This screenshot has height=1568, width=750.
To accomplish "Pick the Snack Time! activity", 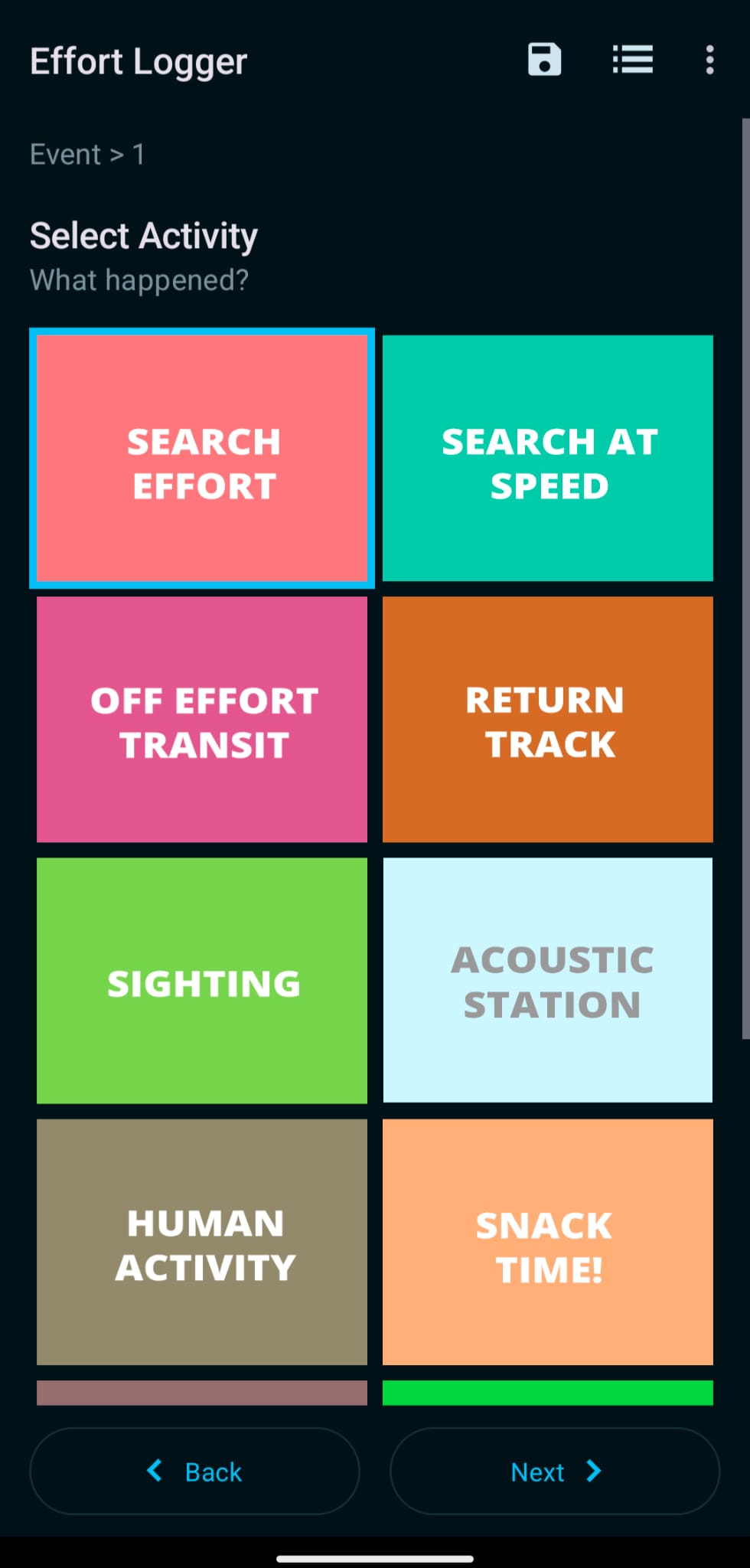I will coord(548,1242).
